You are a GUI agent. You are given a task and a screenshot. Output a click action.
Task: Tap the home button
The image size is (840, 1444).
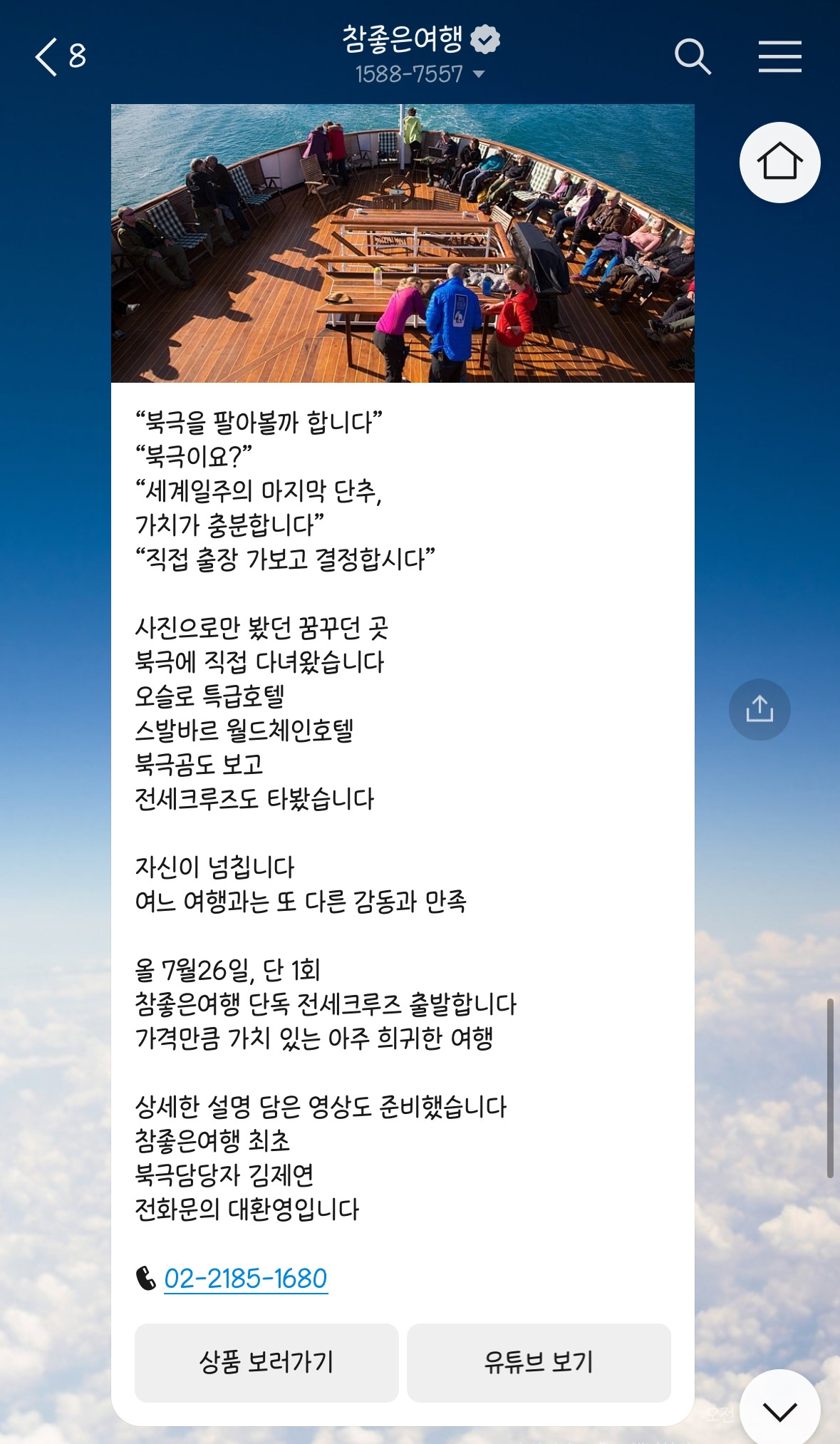click(x=779, y=163)
